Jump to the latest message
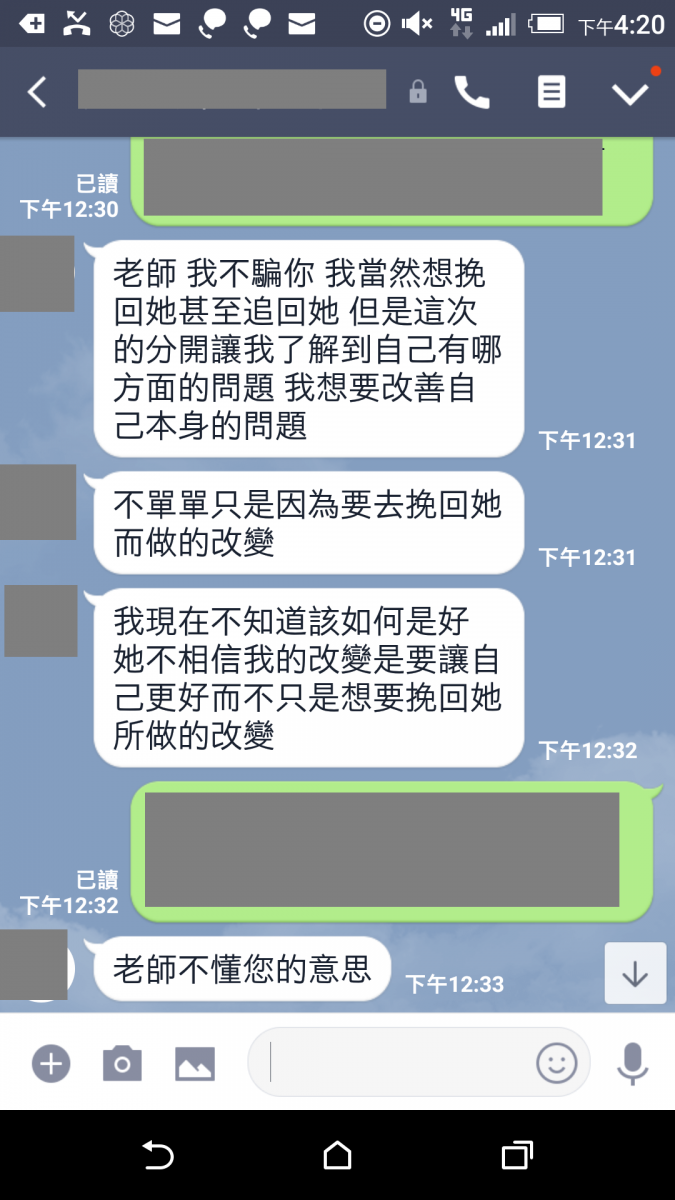This screenshot has width=675, height=1200. click(635, 973)
